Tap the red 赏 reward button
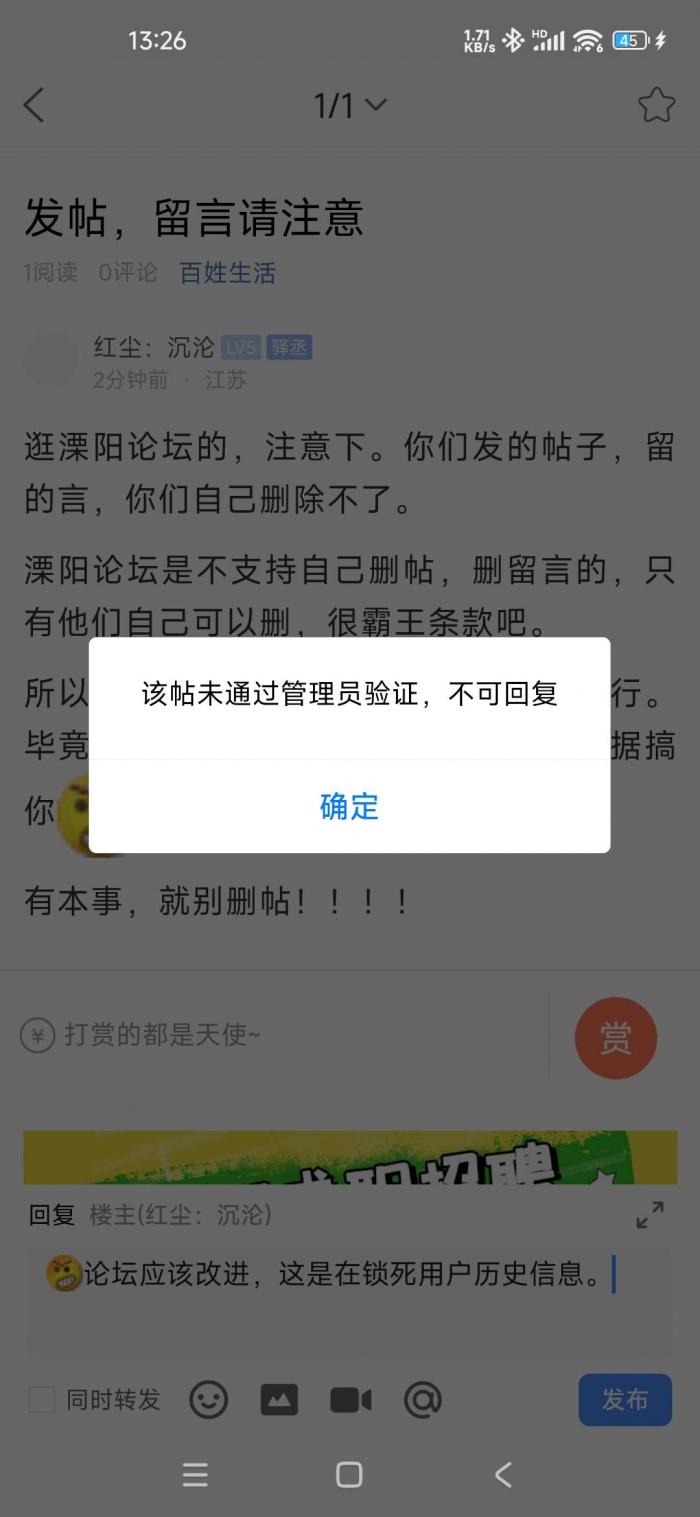Screen dimensions: 700x1517 (615, 1038)
